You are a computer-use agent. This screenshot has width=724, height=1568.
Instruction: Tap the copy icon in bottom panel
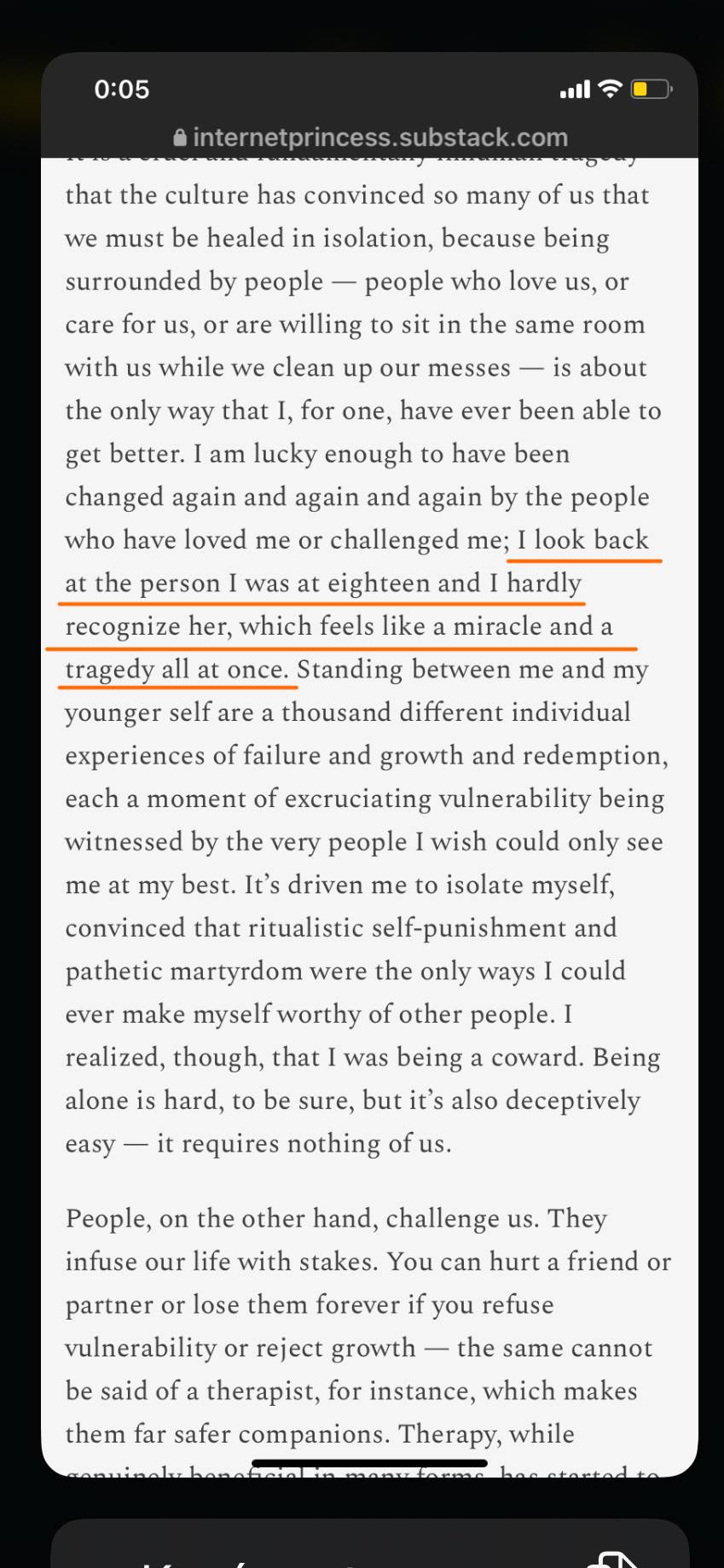click(613, 1559)
